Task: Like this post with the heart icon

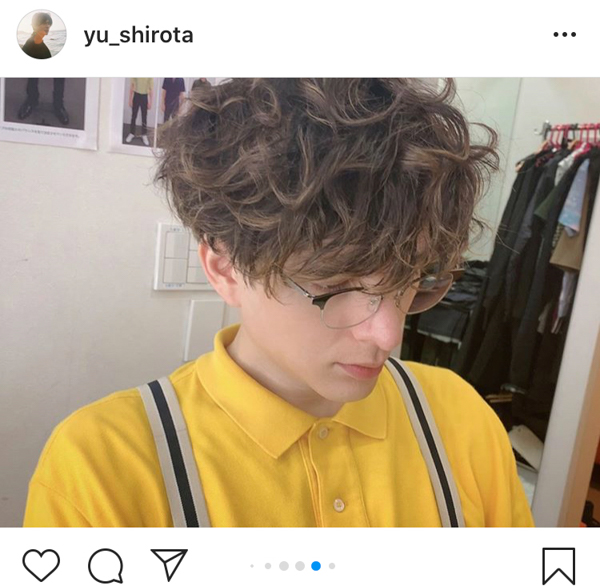Action: click(40, 565)
